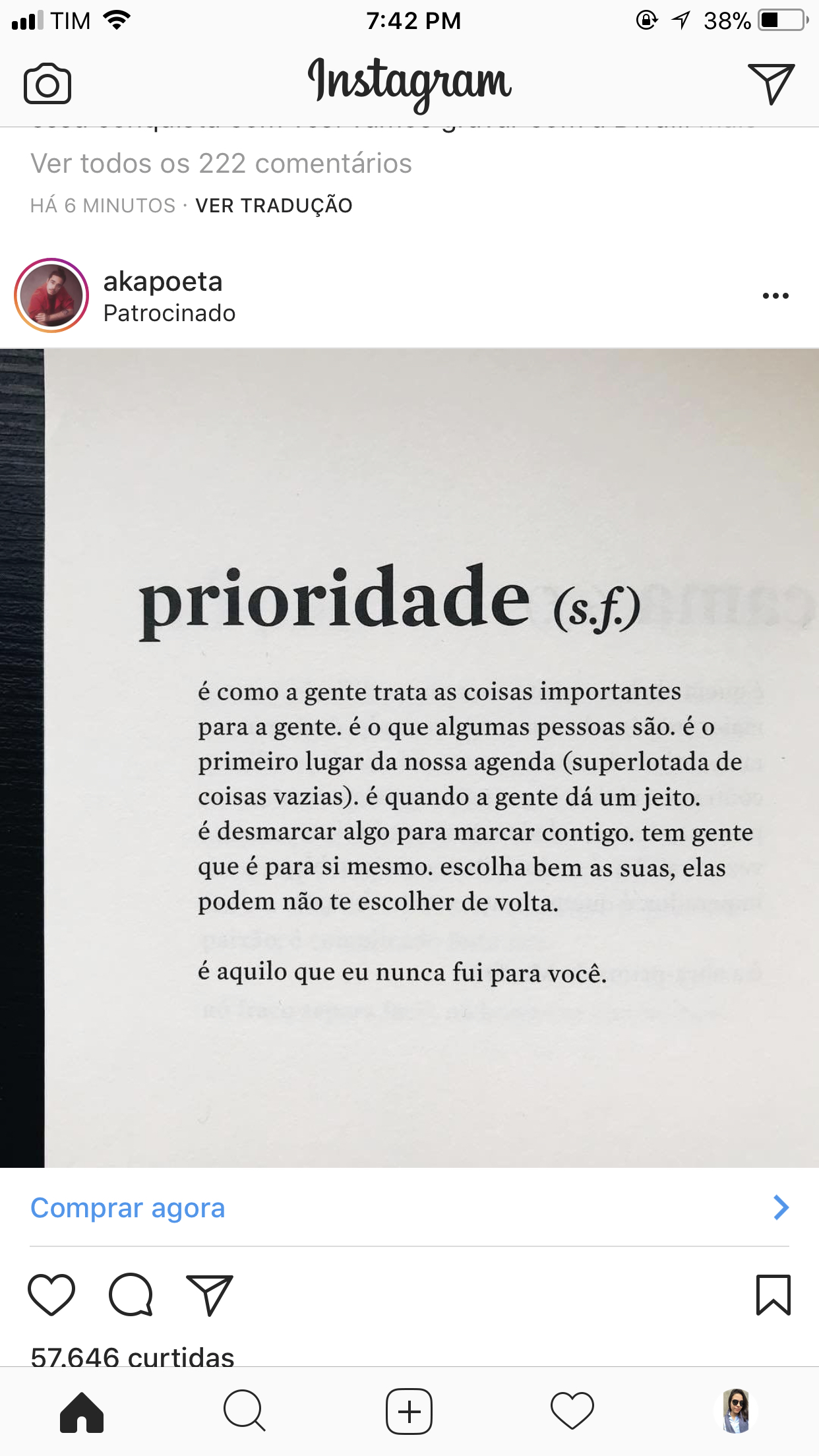Tap Ver Tradução to translate caption
This screenshot has height=1456, width=819.
point(274,206)
